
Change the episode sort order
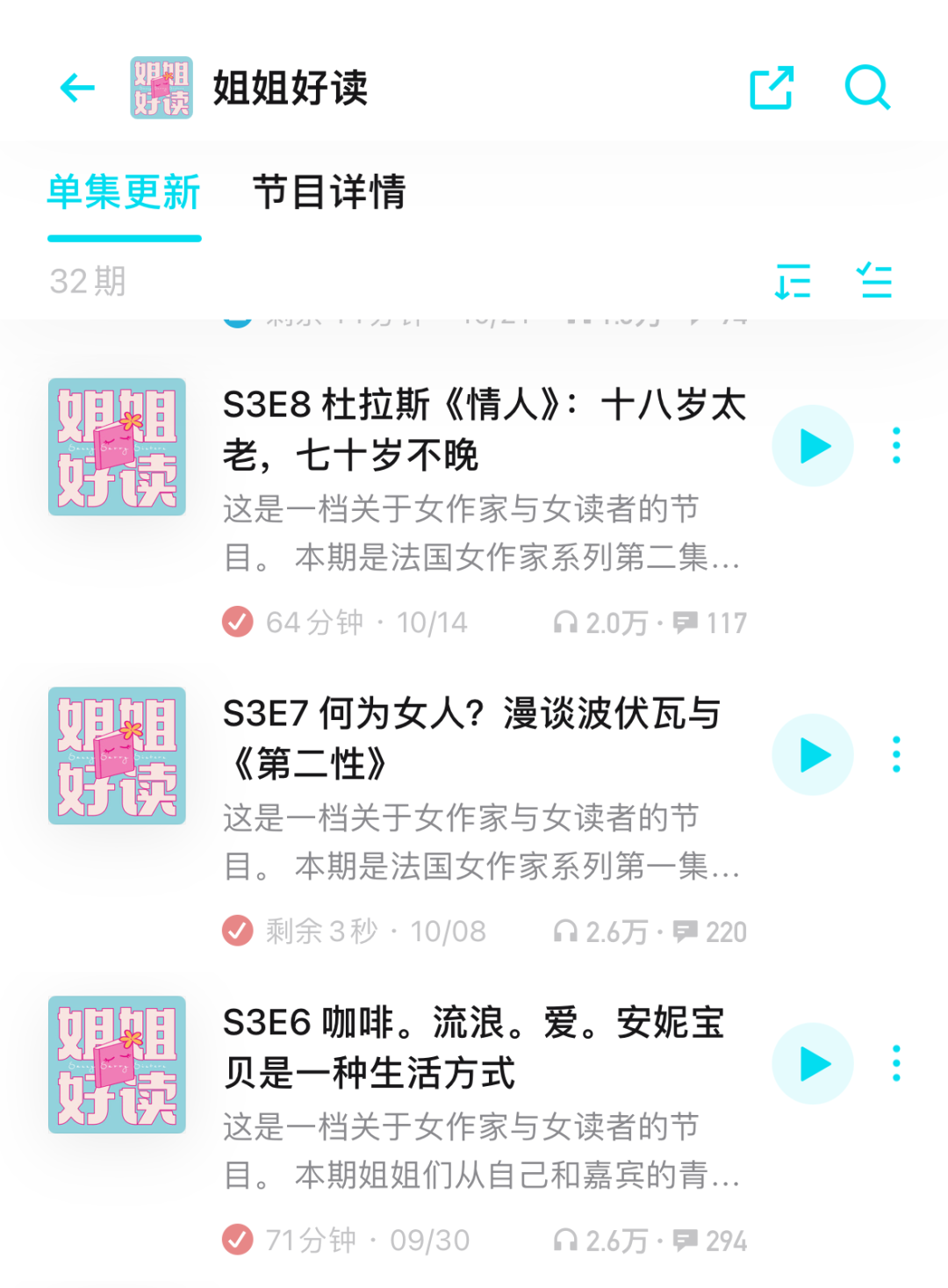(x=793, y=282)
